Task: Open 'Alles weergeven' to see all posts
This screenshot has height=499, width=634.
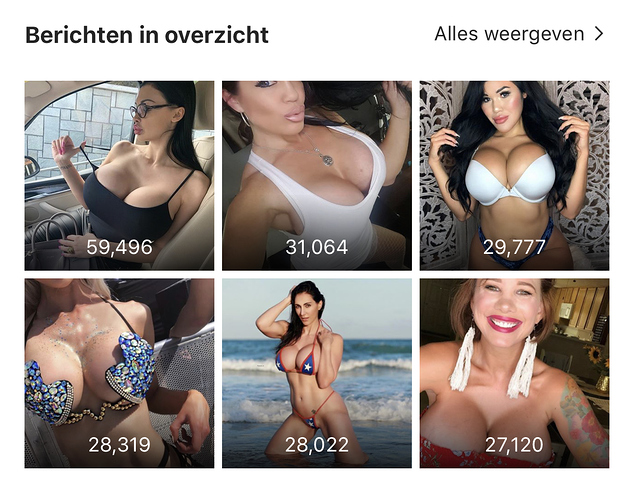Action: 518,35
